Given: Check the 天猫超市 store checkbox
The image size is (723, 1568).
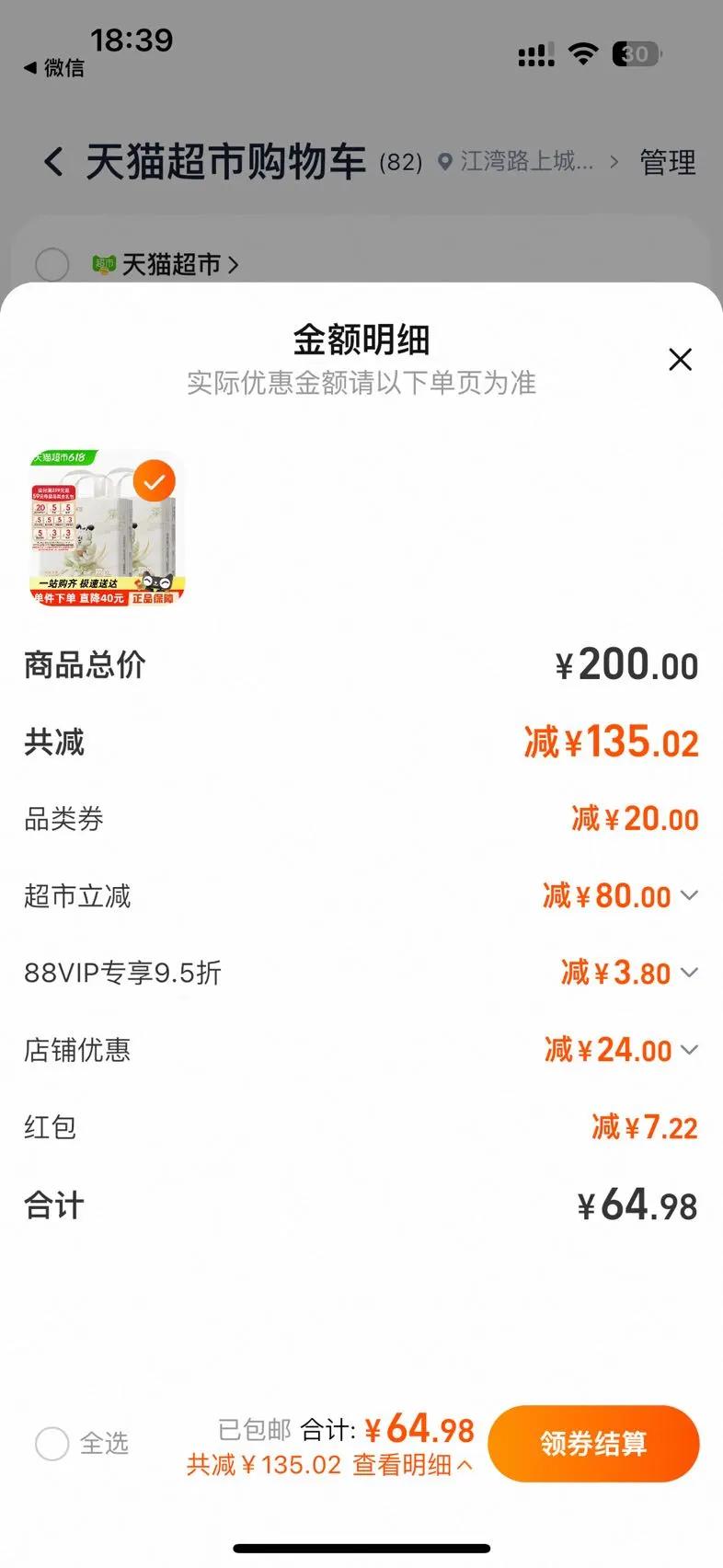Looking at the screenshot, I should click(x=52, y=265).
